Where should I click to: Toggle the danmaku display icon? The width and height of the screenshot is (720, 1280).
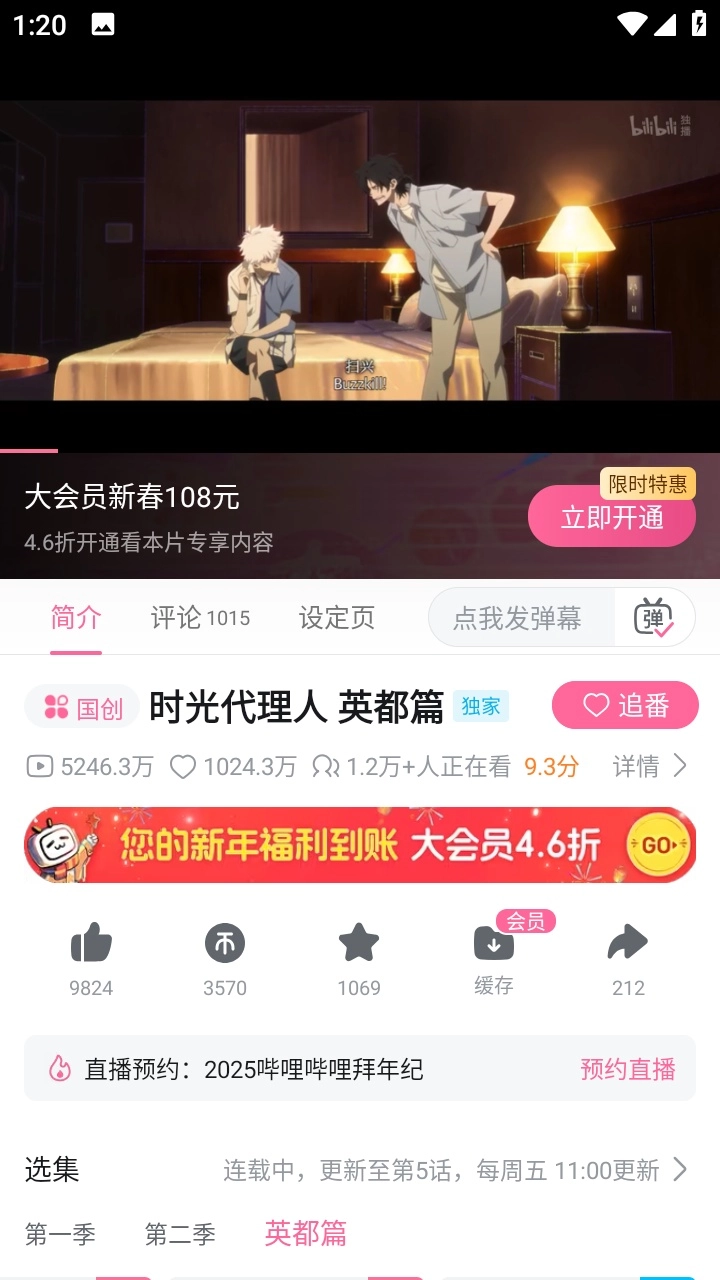point(654,618)
